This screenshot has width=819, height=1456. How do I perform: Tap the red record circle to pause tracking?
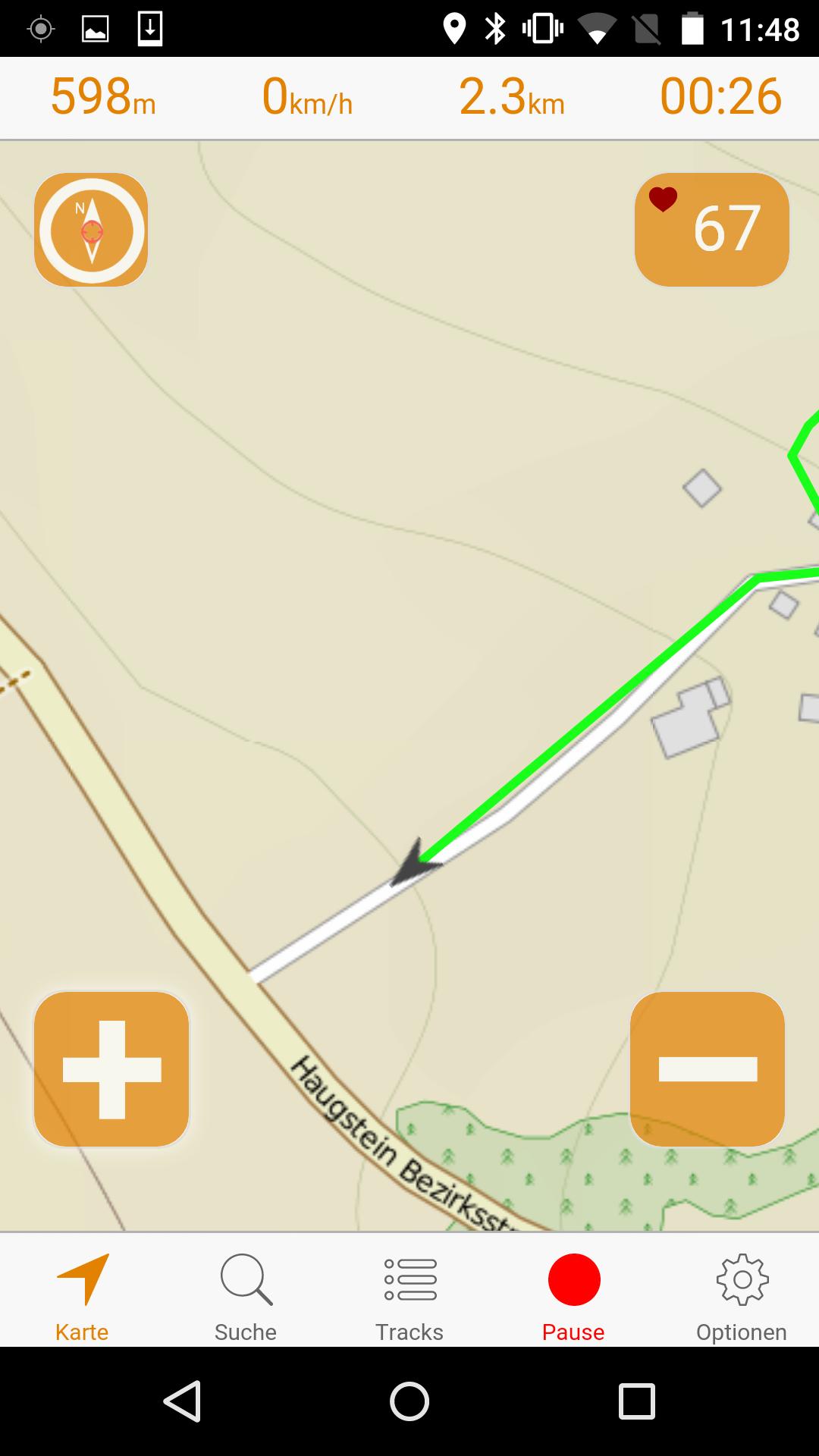[573, 1279]
